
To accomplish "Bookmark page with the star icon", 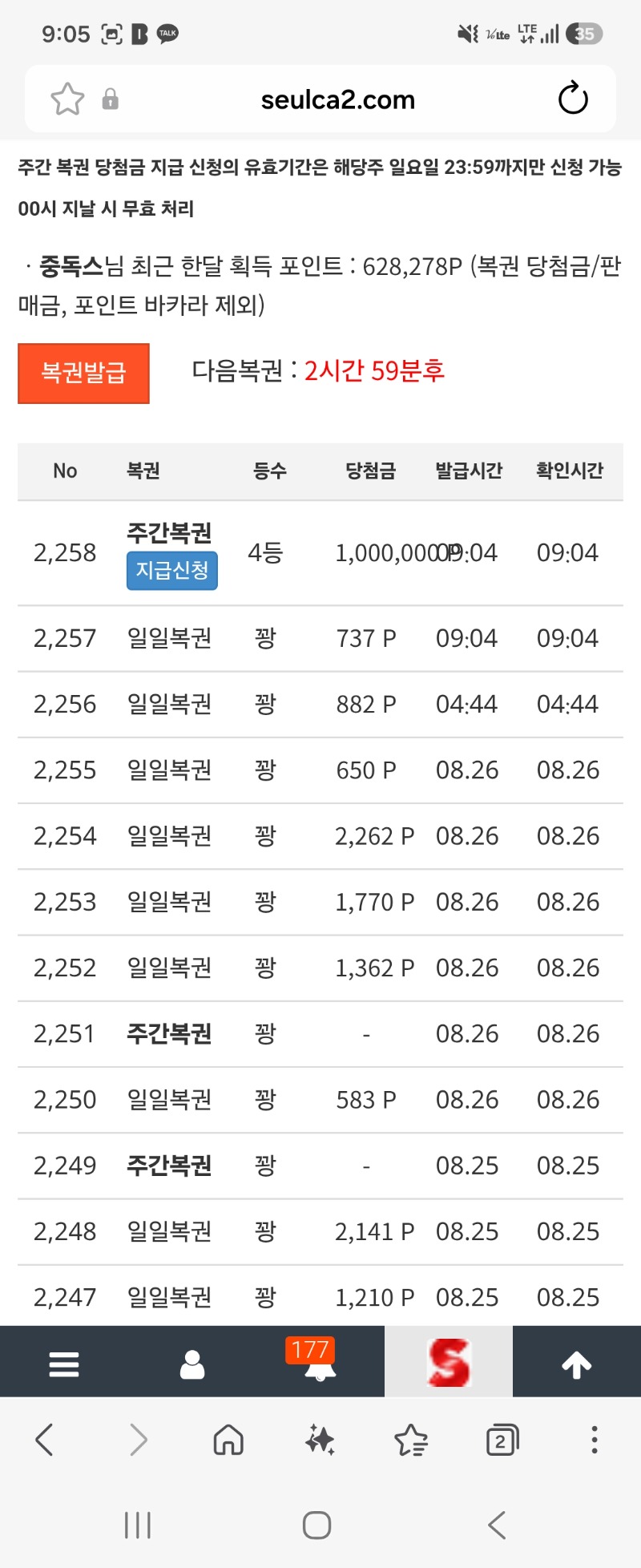I will [67, 99].
